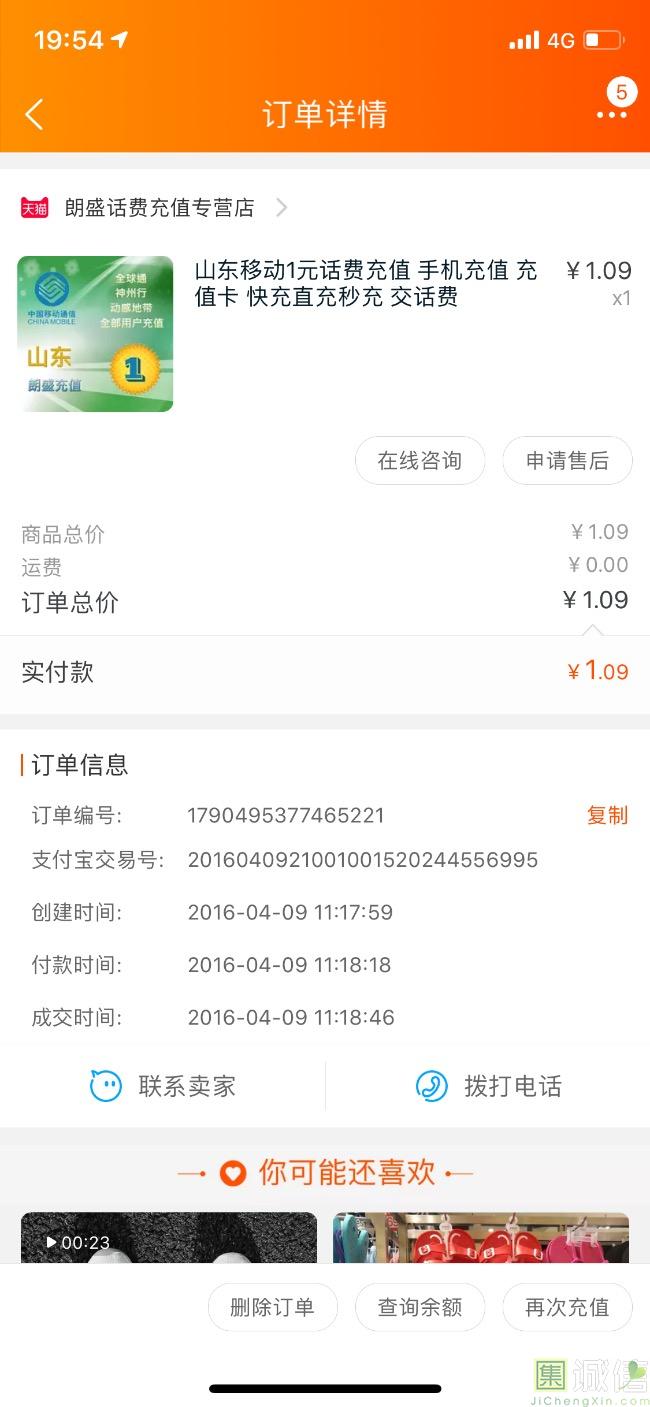Copy the order number with 复制
Screen dimensions: 650x1407
(x=607, y=815)
